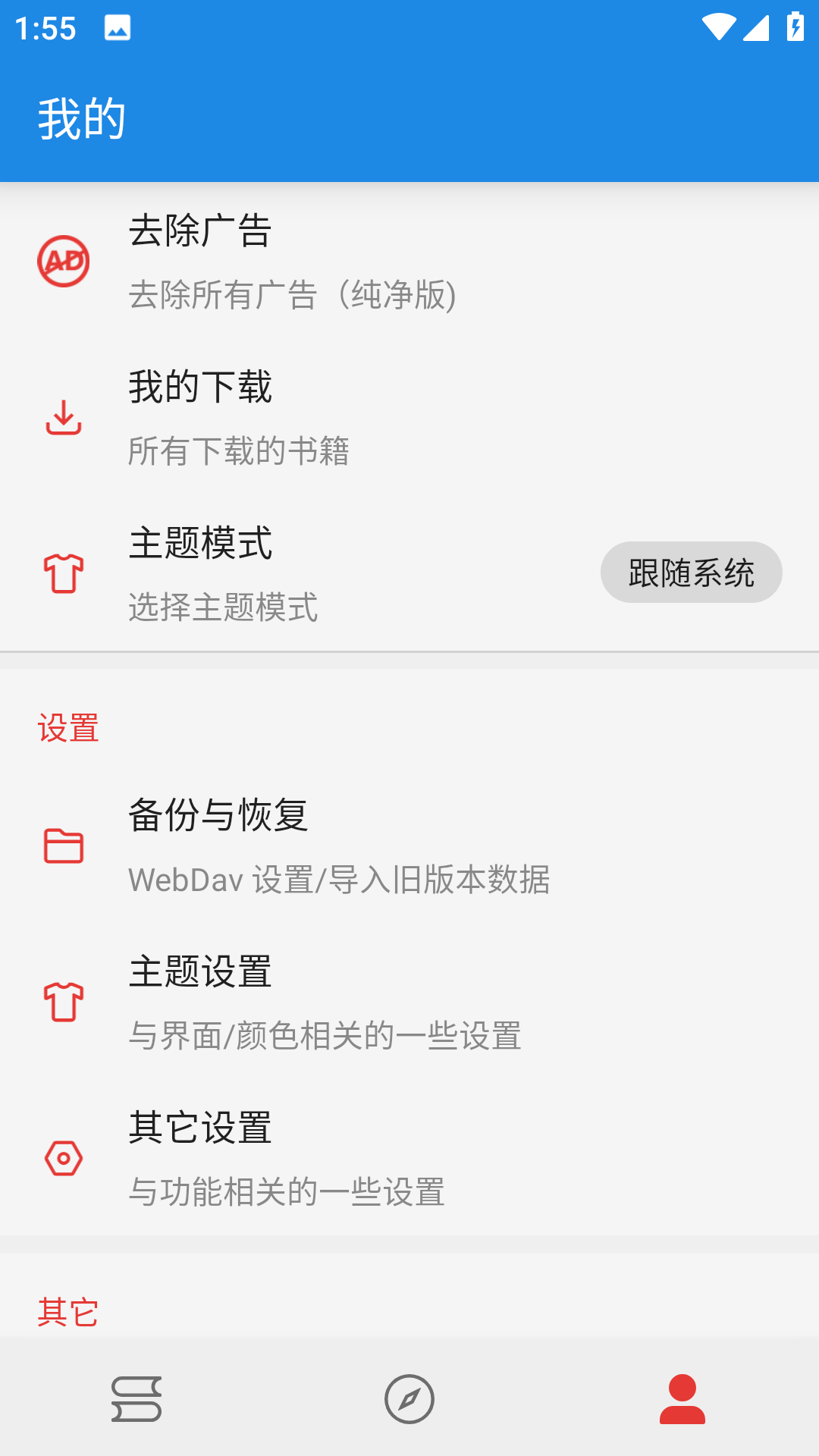Click the gear icon beside 其它设置
The height and width of the screenshot is (1456, 819).
pyautogui.click(x=64, y=1156)
